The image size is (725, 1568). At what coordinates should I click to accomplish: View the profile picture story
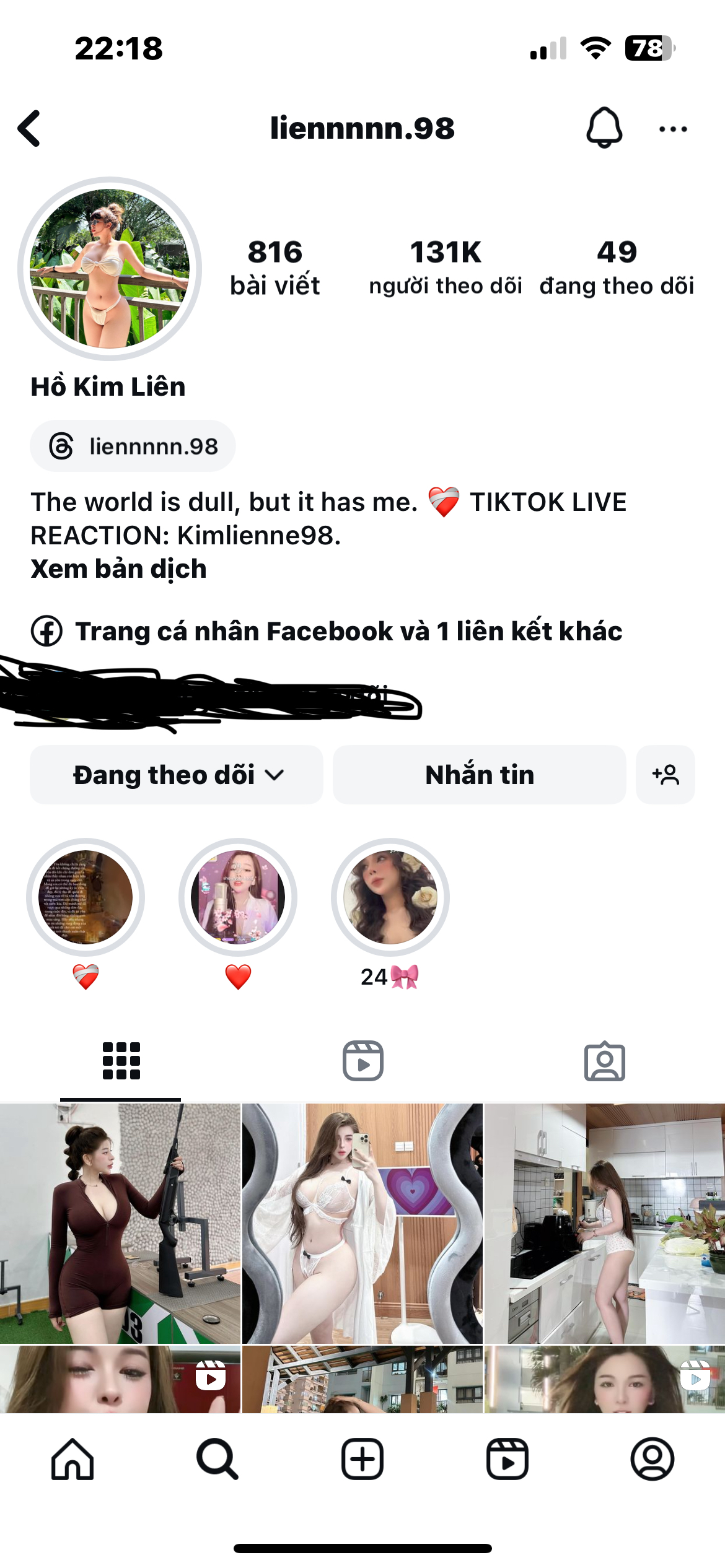110,268
